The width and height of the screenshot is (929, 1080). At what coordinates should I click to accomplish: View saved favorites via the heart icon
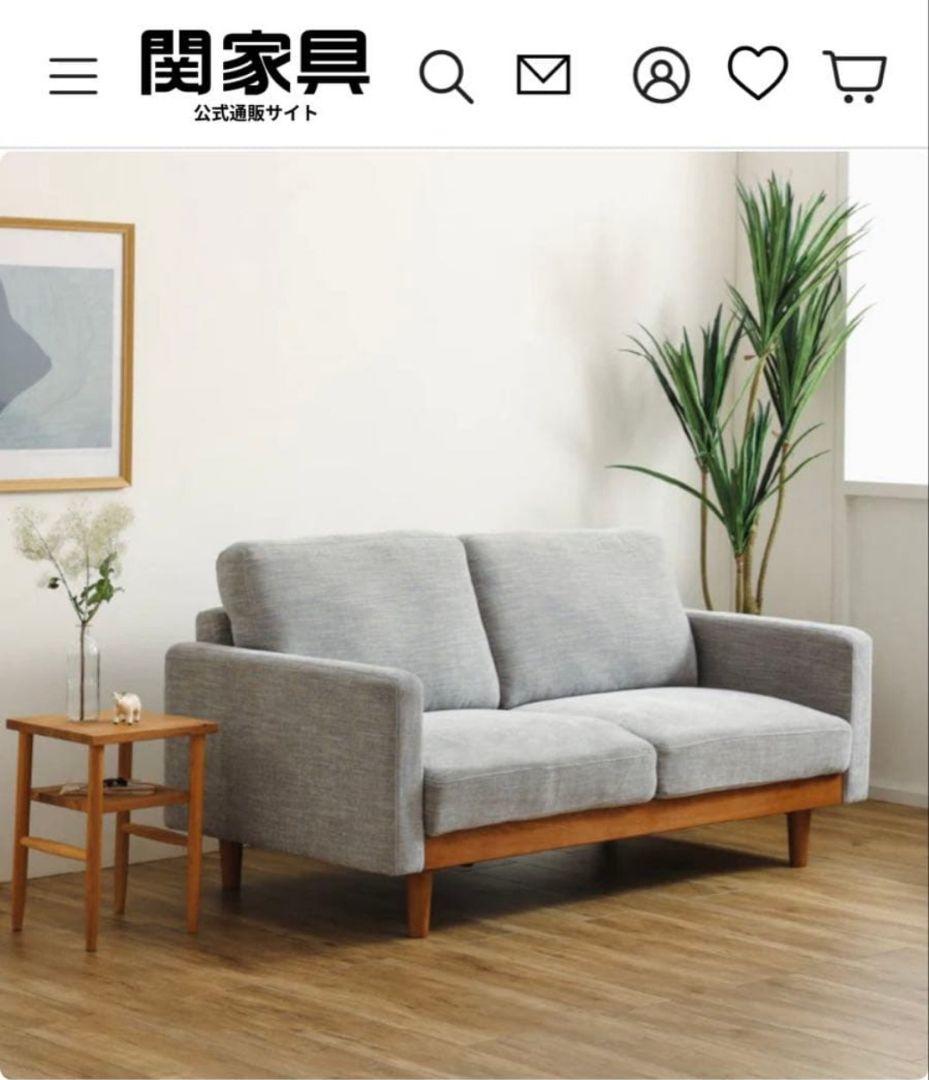(758, 72)
